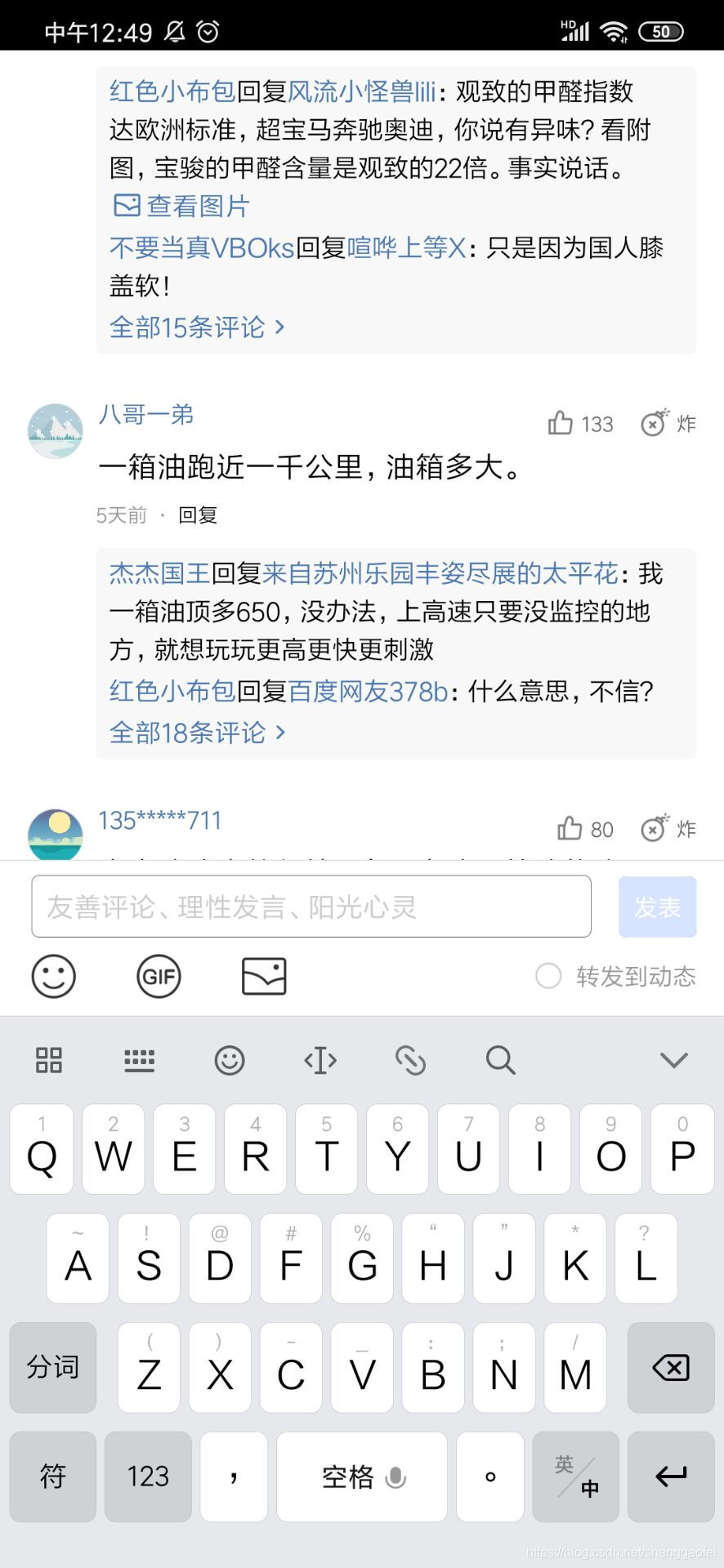Open the emoji picker below comment box
This screenshot has width=724, height=1568.
[x=54, y=976]
